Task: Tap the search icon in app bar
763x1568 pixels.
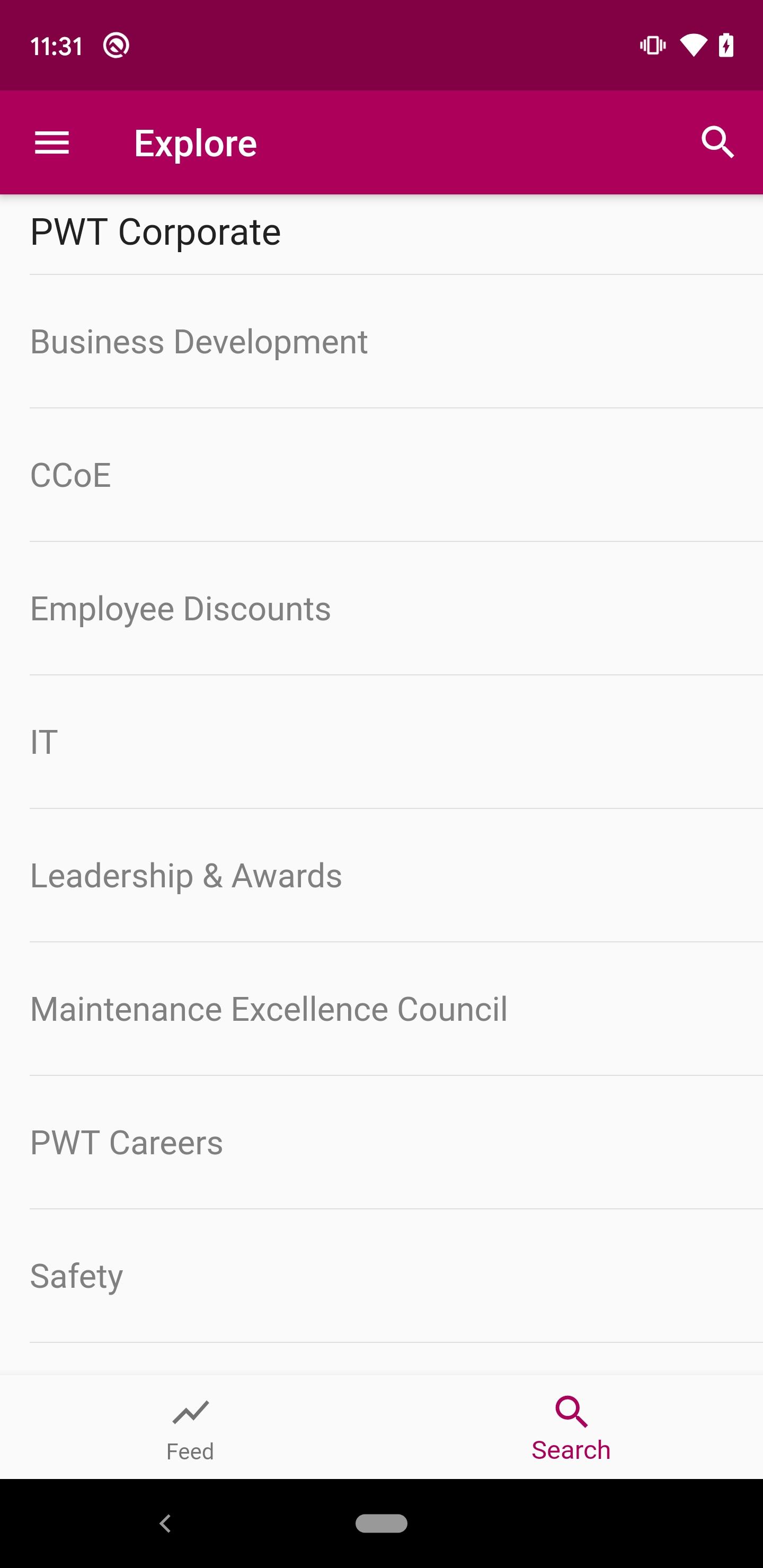Action: point(717,143)
